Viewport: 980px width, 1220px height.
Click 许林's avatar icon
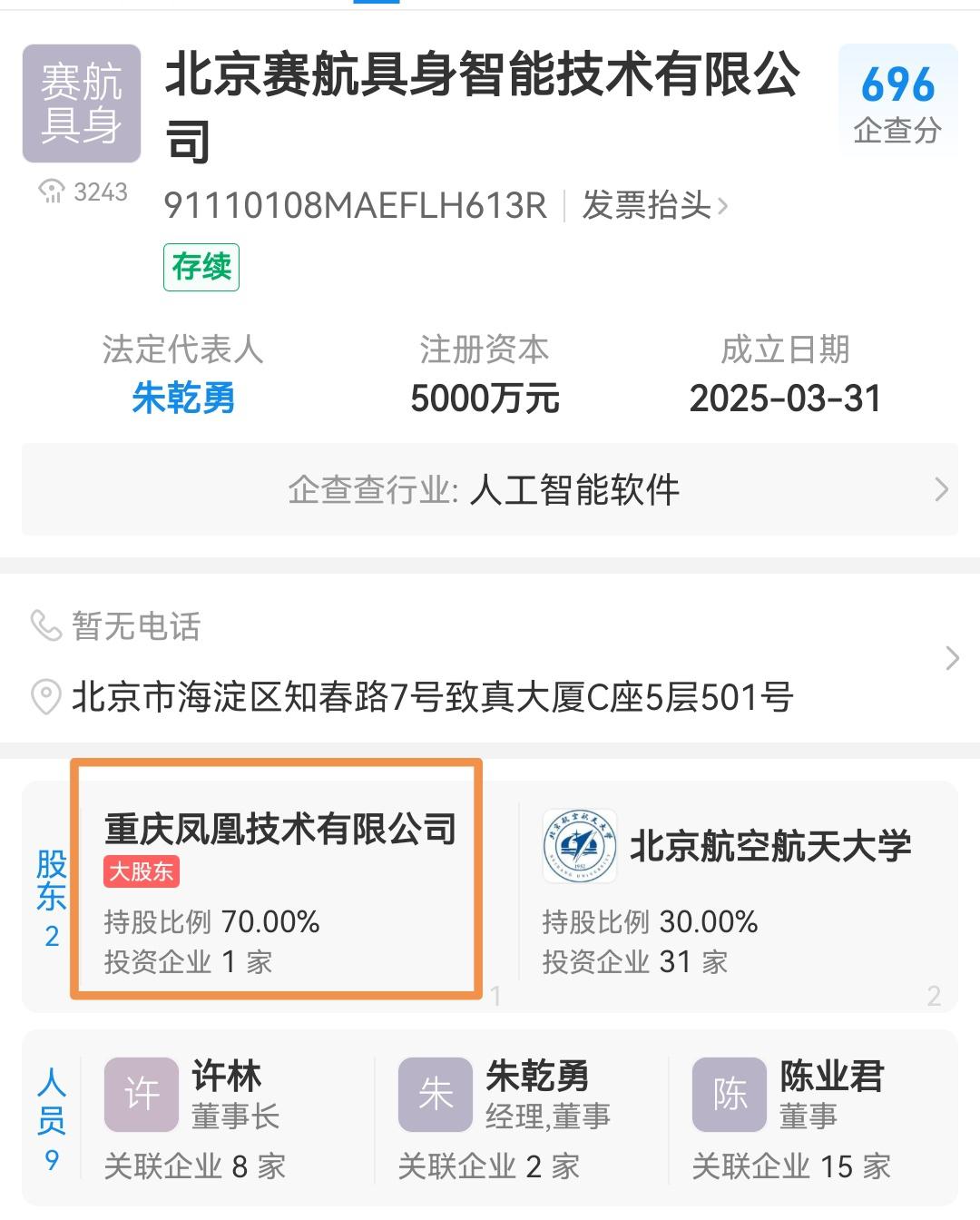[x=141, y=1096]
